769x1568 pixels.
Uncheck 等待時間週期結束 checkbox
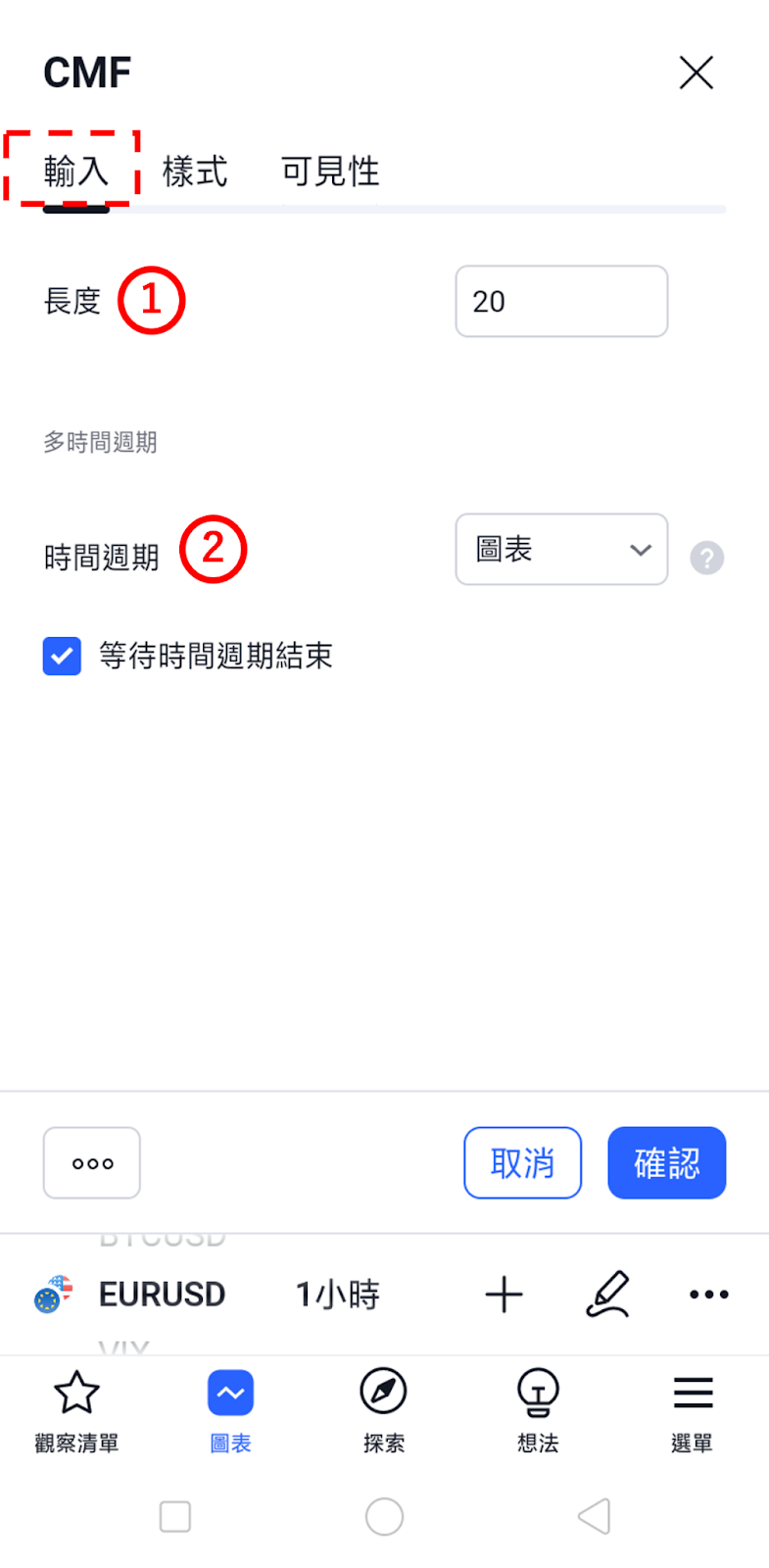62,656
